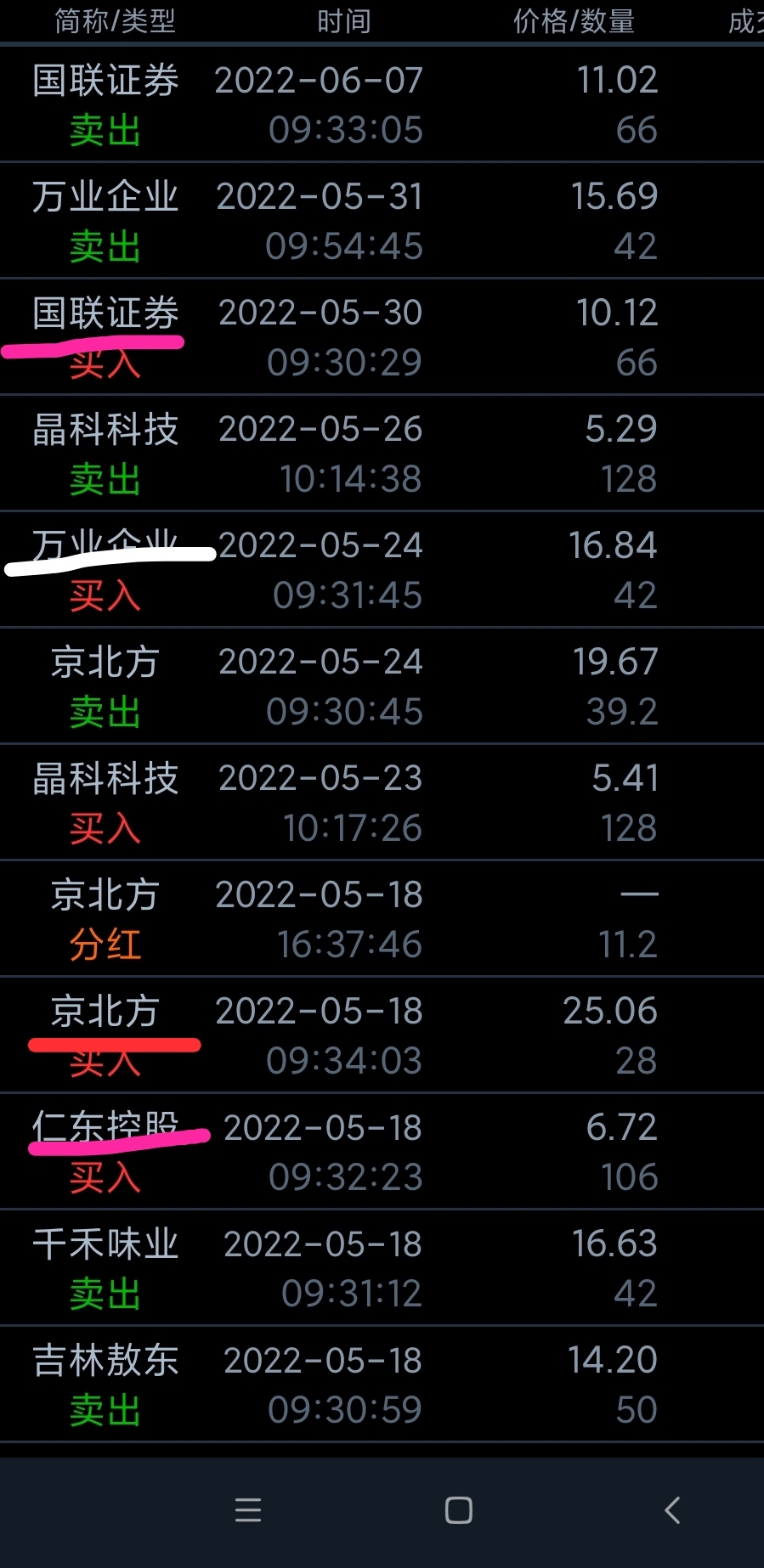The width and height of the screenshot is (764, 1568).
Task: Open the 国联证券 卖出 record dated 2022-06-07
Action: [x=382, y=104]
